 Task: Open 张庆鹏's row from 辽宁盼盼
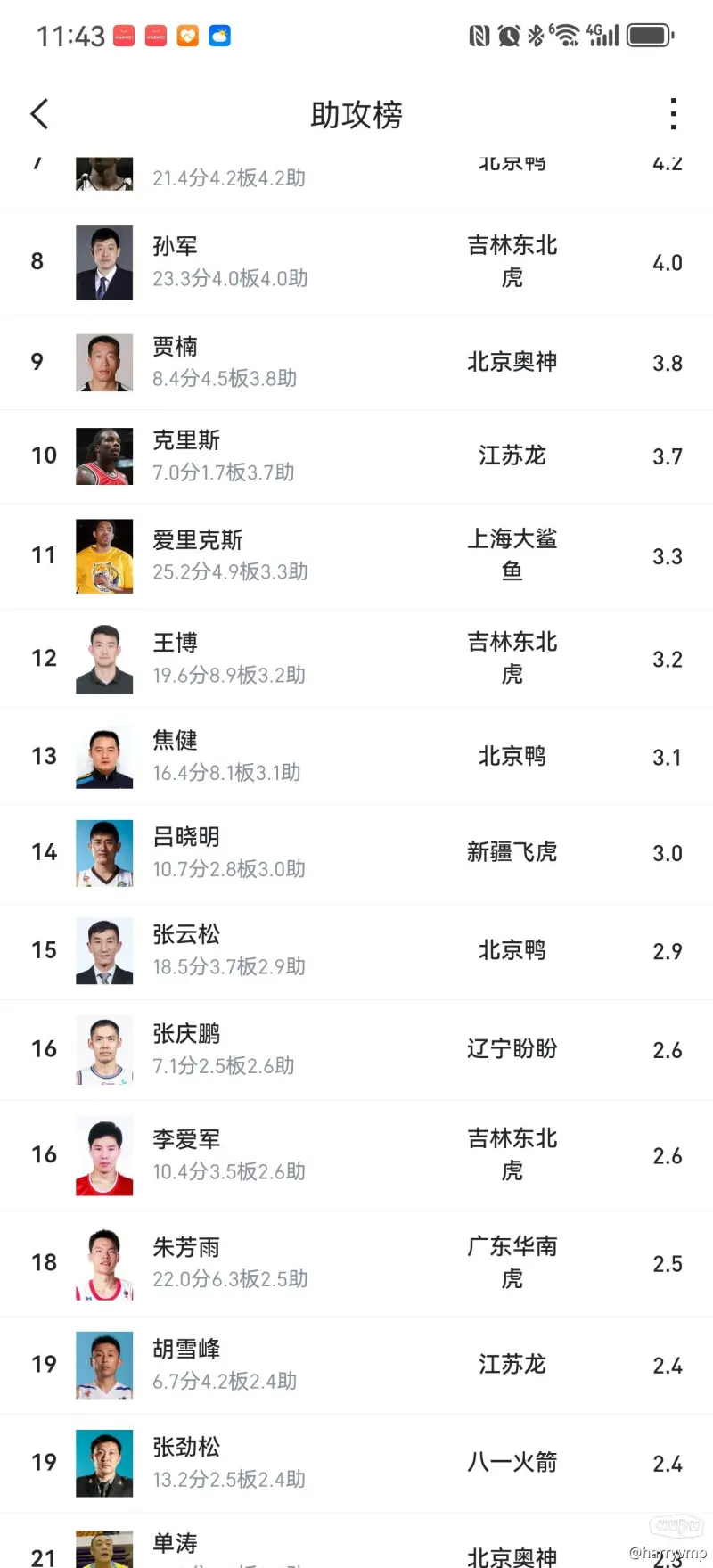click(356, 1049)
